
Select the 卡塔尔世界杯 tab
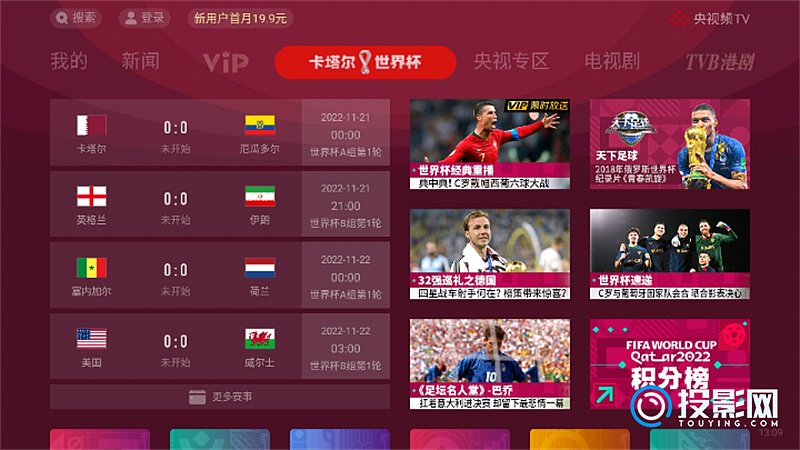pos(366,62)
